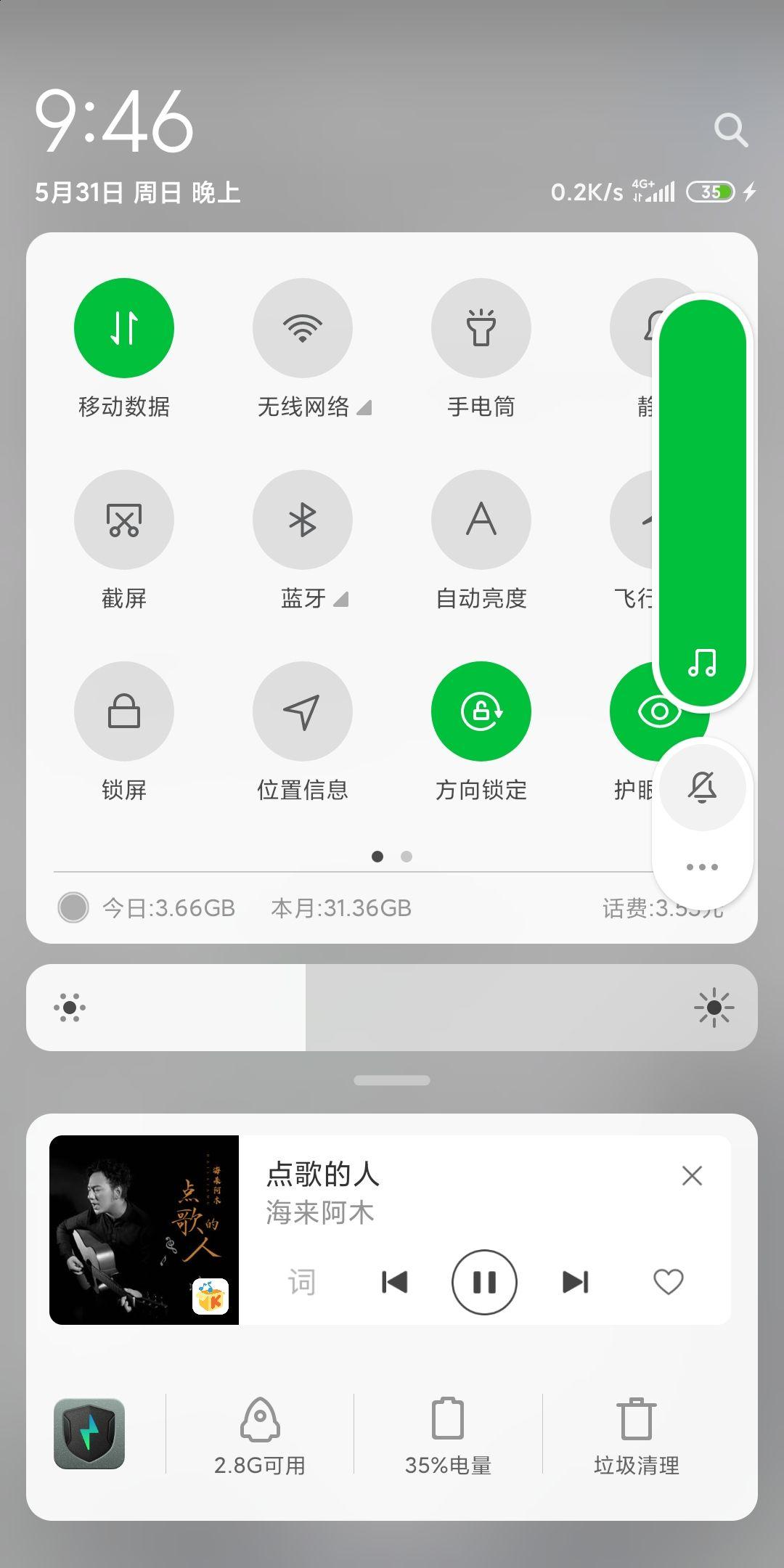Close the music player notification
The width and height of the screenshot is (784, 1568).
[x=692, y=1176]
